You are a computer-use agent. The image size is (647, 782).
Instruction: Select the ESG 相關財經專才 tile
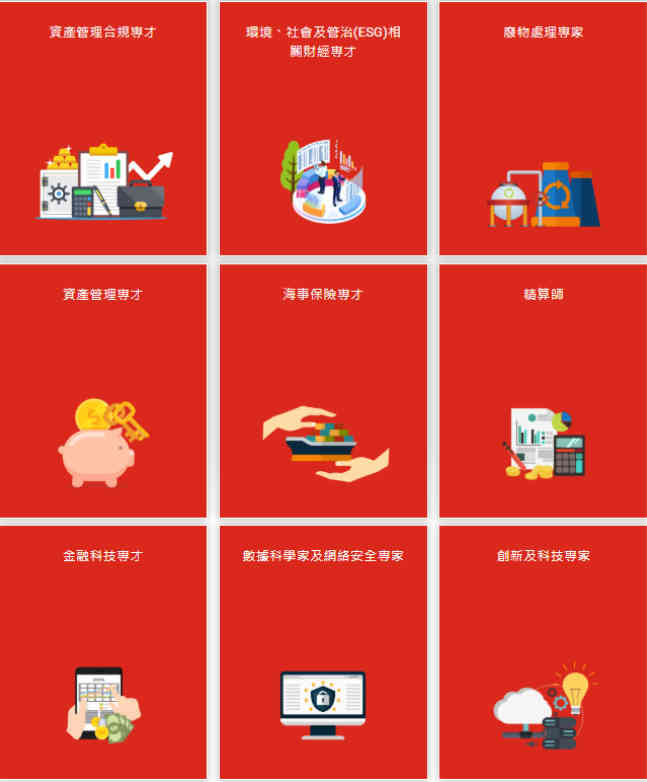click(323, 128)
